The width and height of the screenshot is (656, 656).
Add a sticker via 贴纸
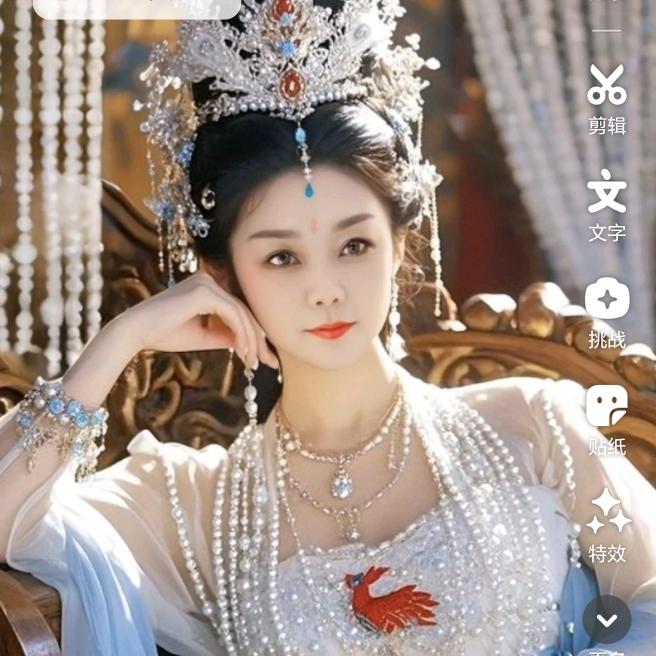pos(607,420)
